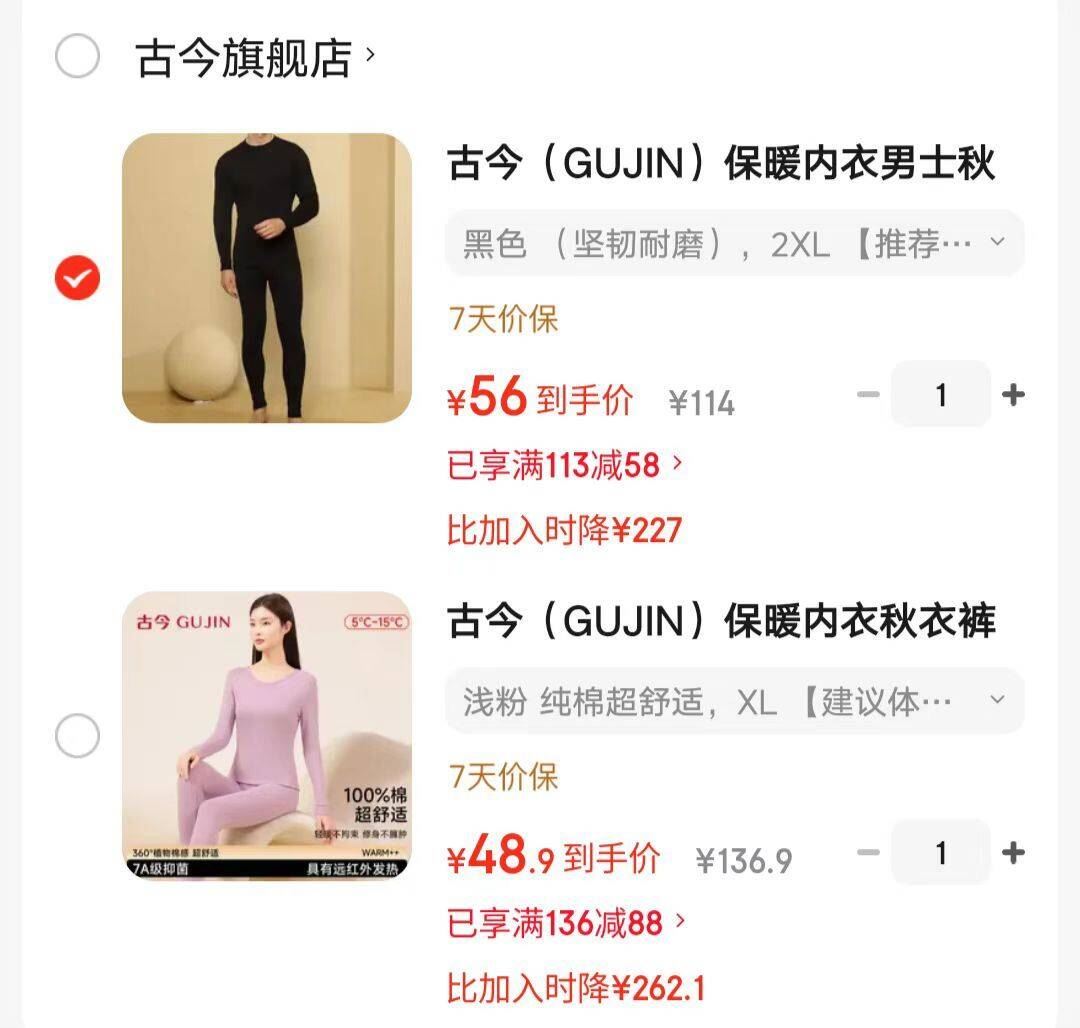View the 已享满113减58 discount details
The width and height of the screenshot is (1080, 1028).
point(565,465)
